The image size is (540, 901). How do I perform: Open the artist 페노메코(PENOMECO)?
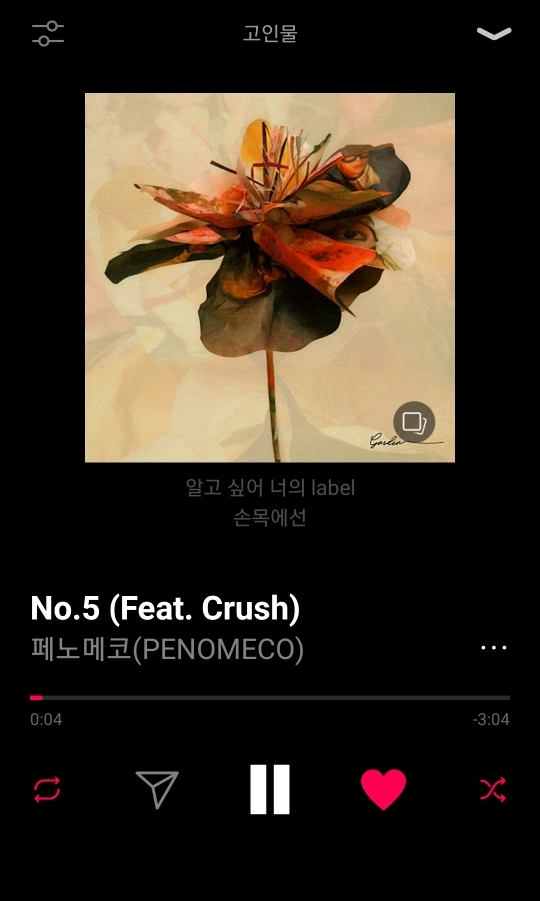coord(167,650)
